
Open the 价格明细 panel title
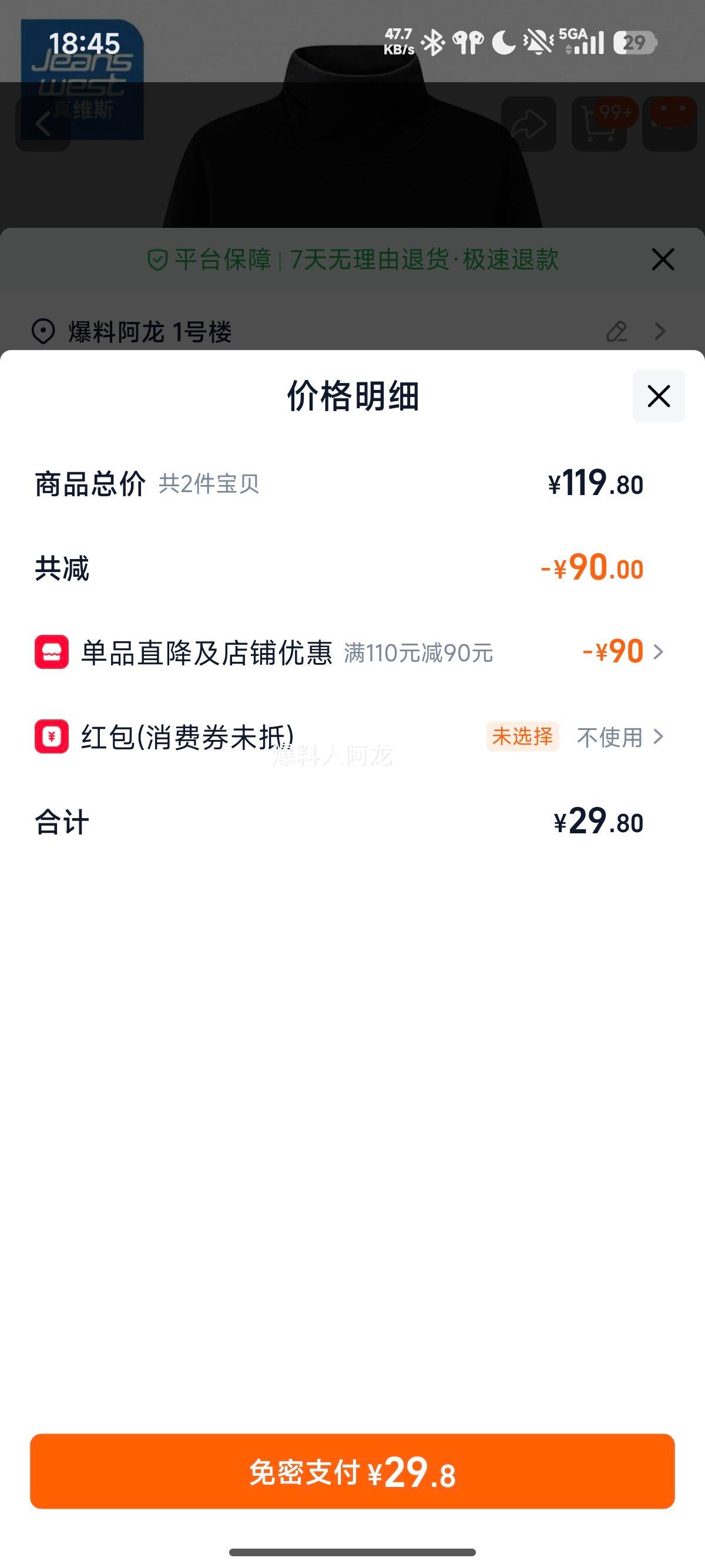pyautogui.click(x=352, y=396)
